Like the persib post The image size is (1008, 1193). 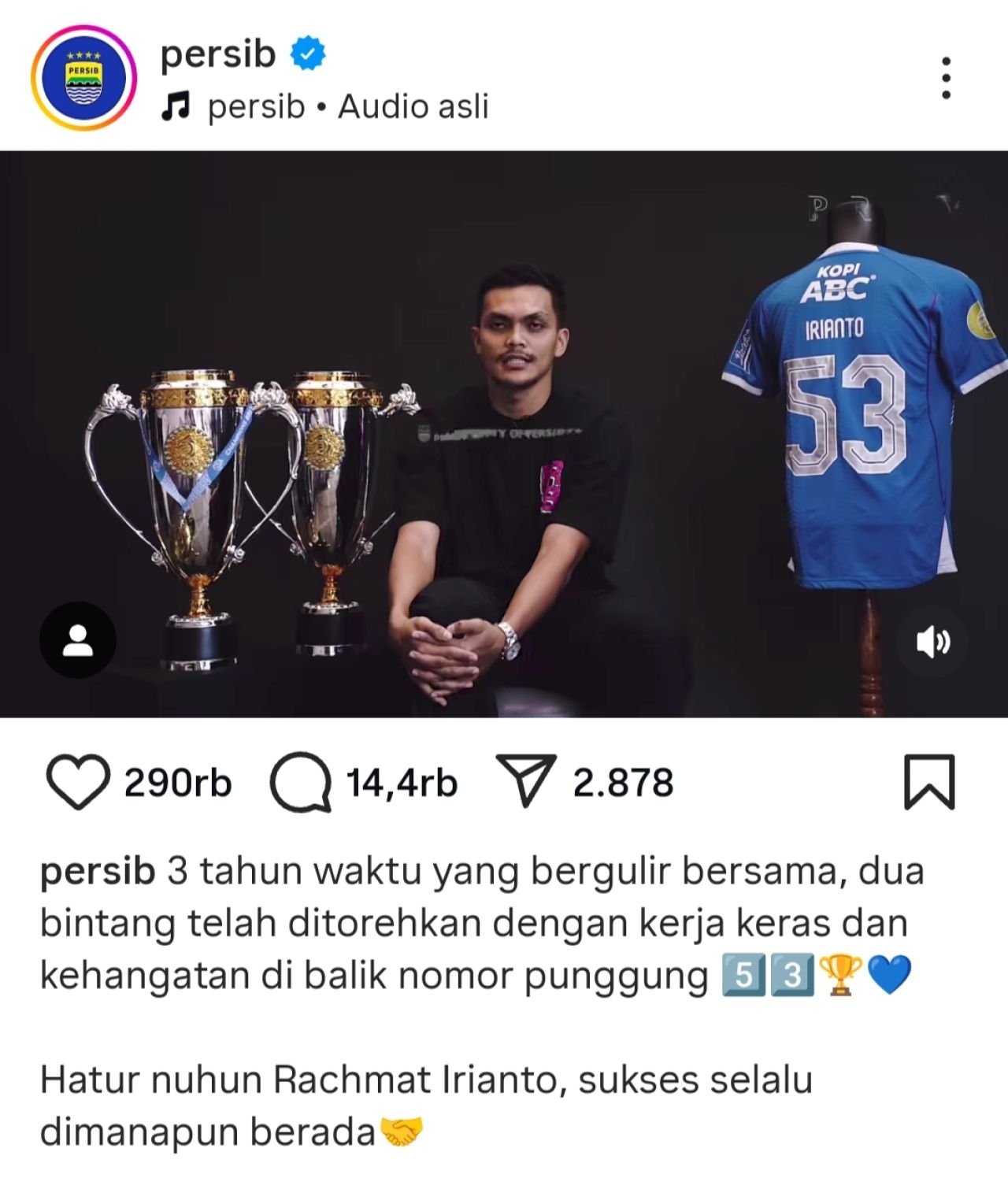click(x=78, y=782)
